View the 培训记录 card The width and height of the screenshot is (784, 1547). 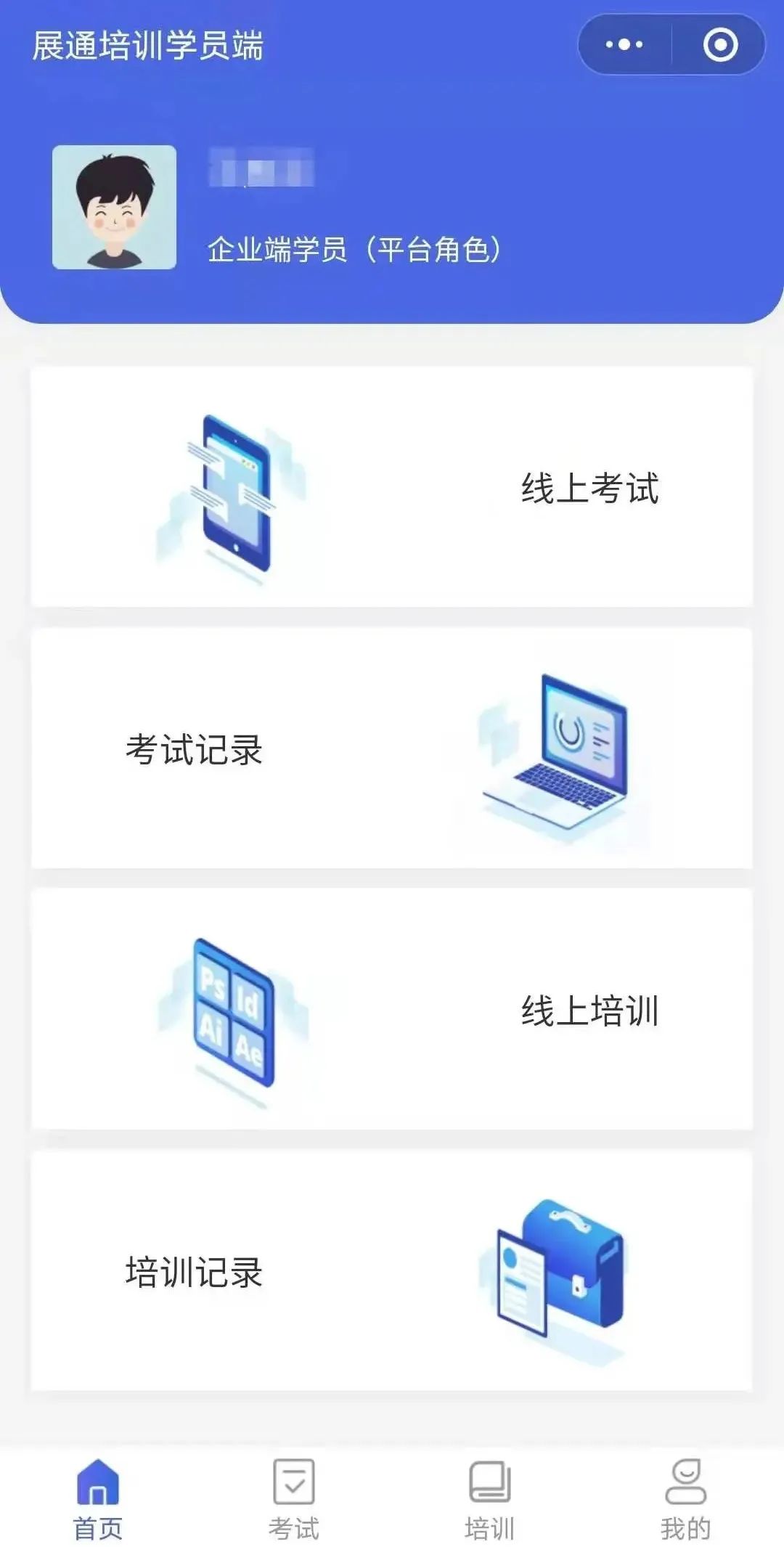click(392, 1271)
